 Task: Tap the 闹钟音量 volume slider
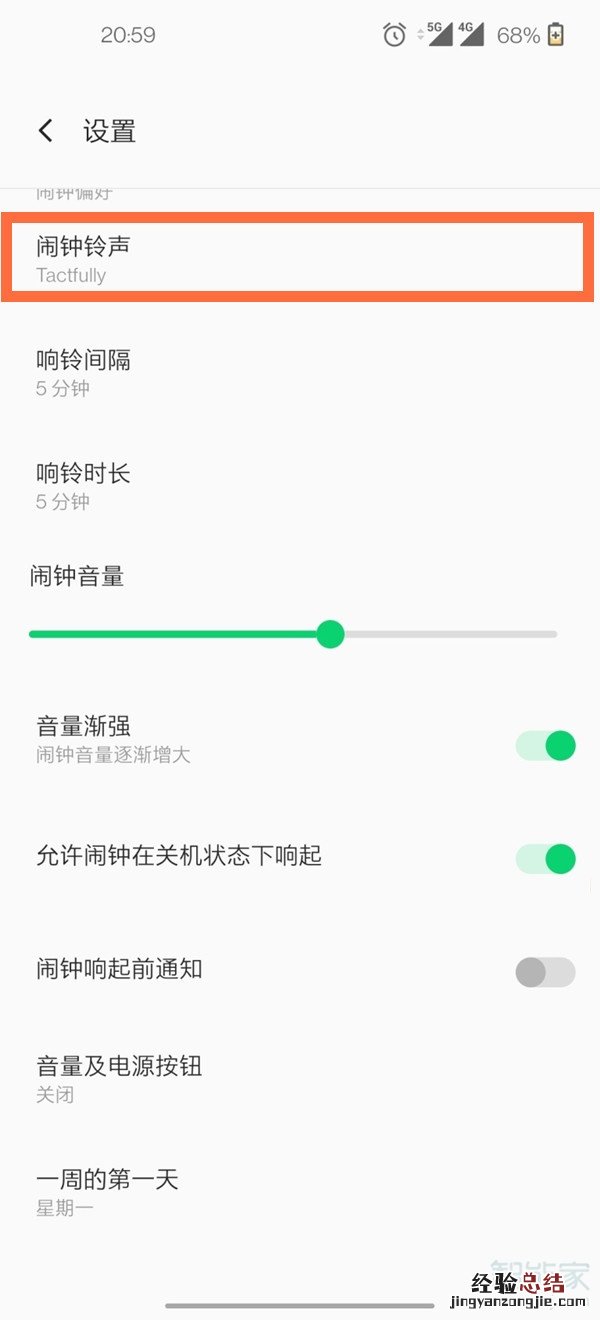[x=330, y=634]
